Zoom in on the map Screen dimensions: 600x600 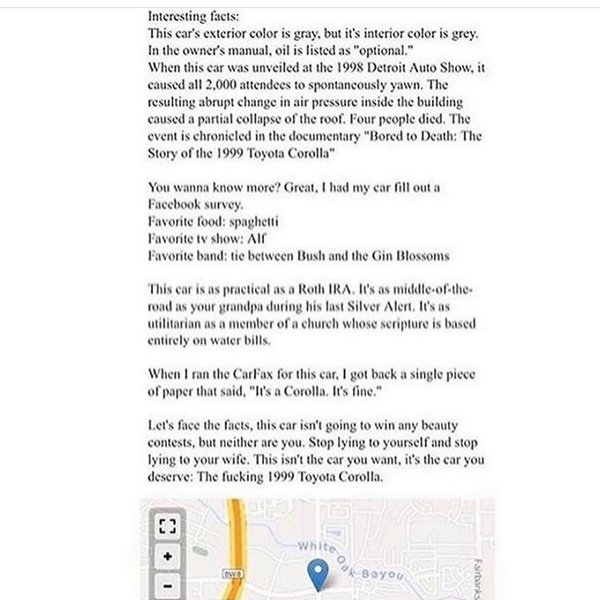point(167,555)
